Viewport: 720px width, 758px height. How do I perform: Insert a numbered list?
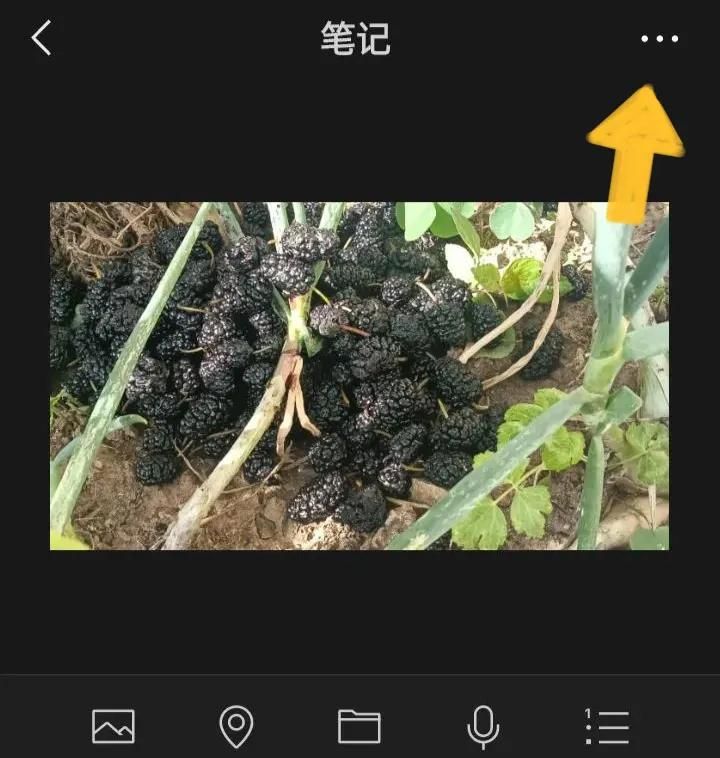click(x=606, y=726)
